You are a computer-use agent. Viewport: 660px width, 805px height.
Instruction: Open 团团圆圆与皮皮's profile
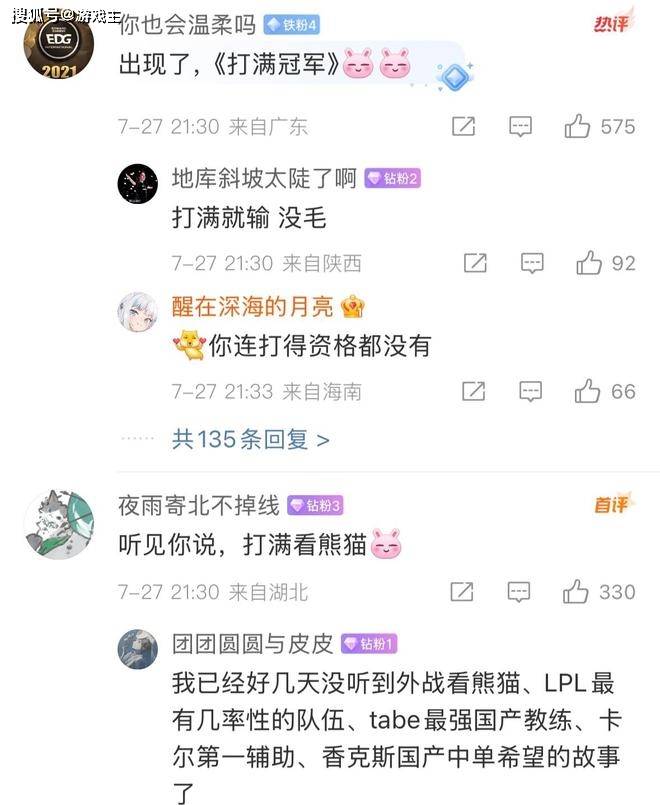click(x=137, y=650)
